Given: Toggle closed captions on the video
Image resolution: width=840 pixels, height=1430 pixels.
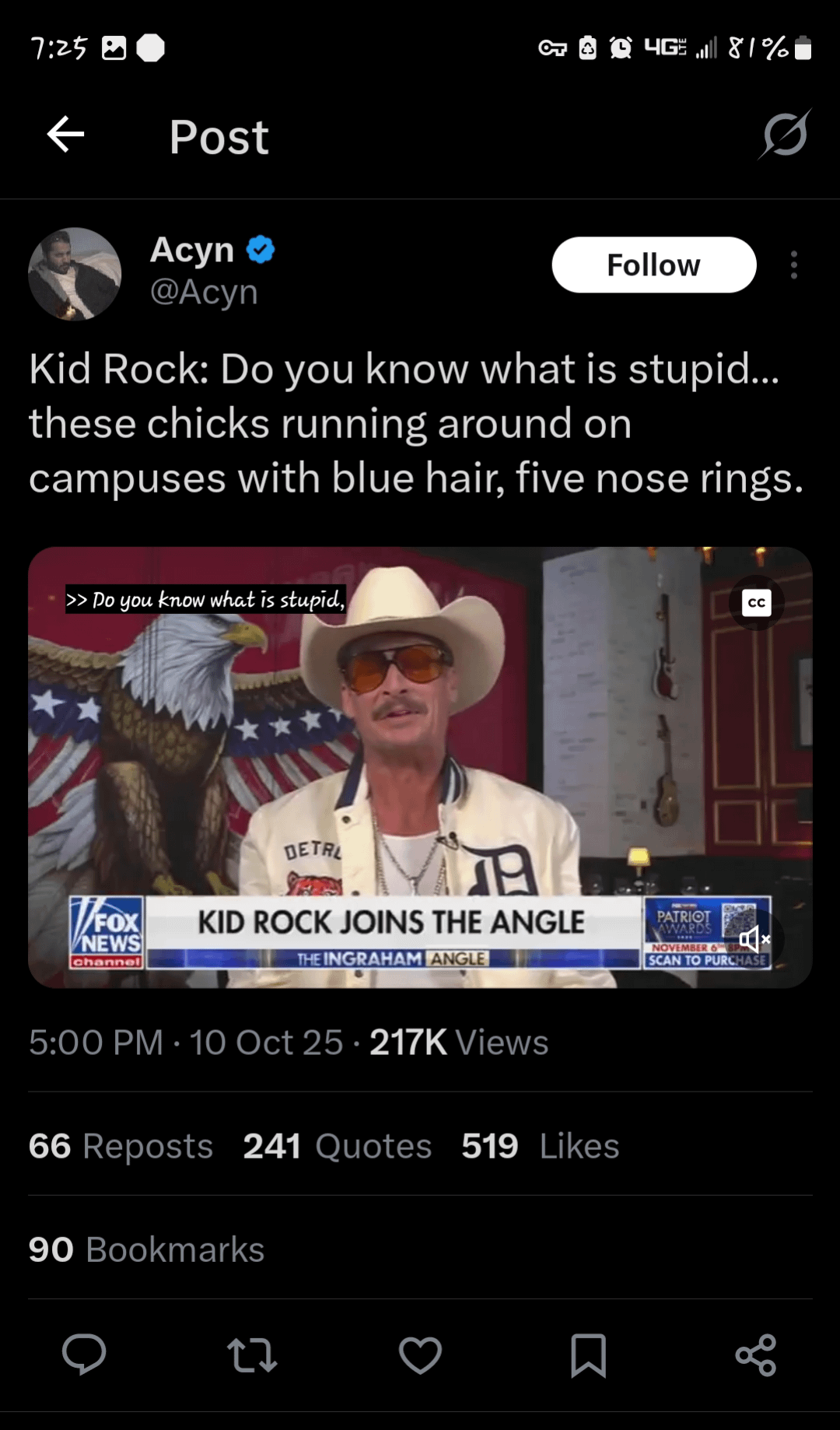Looking at the screenshot, I should 756,603.
